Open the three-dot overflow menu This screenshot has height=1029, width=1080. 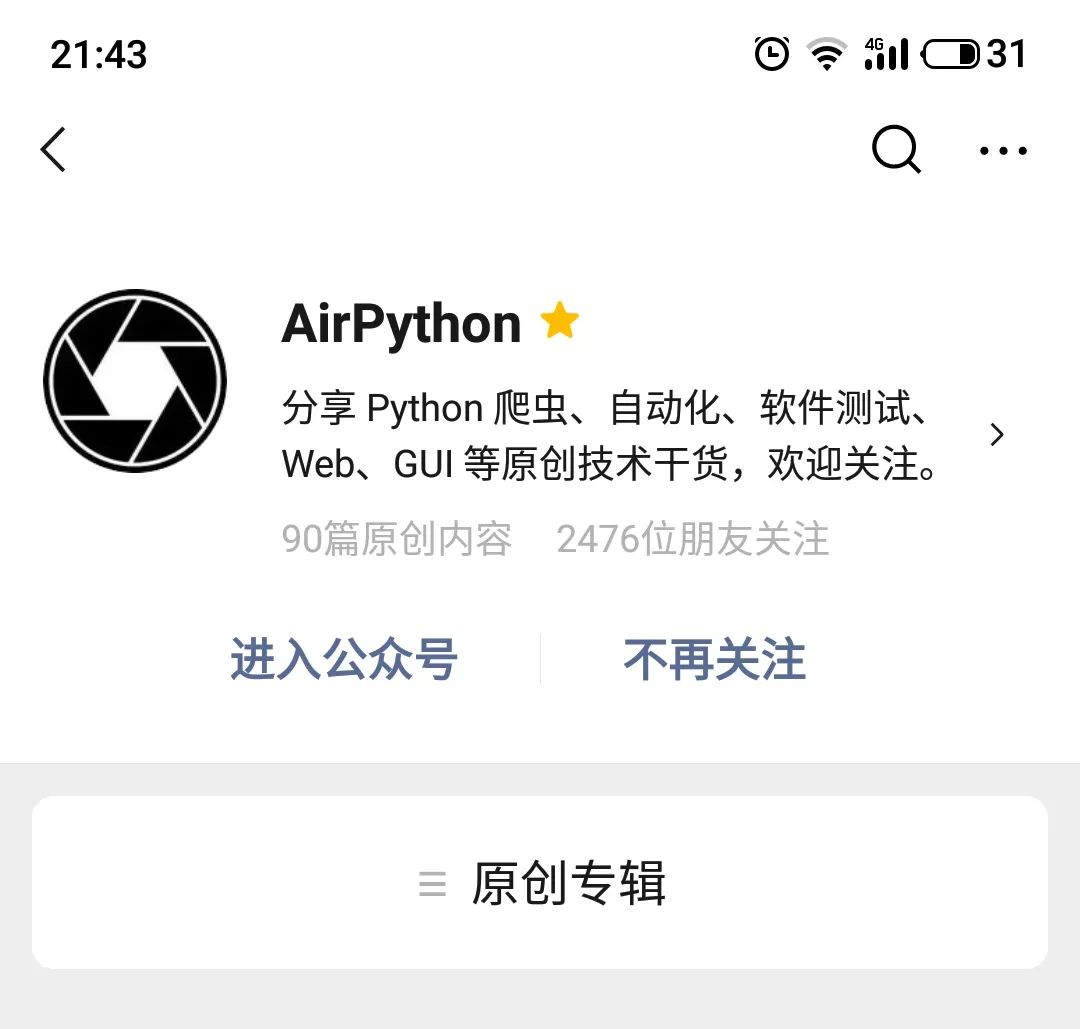point(1003,151)
